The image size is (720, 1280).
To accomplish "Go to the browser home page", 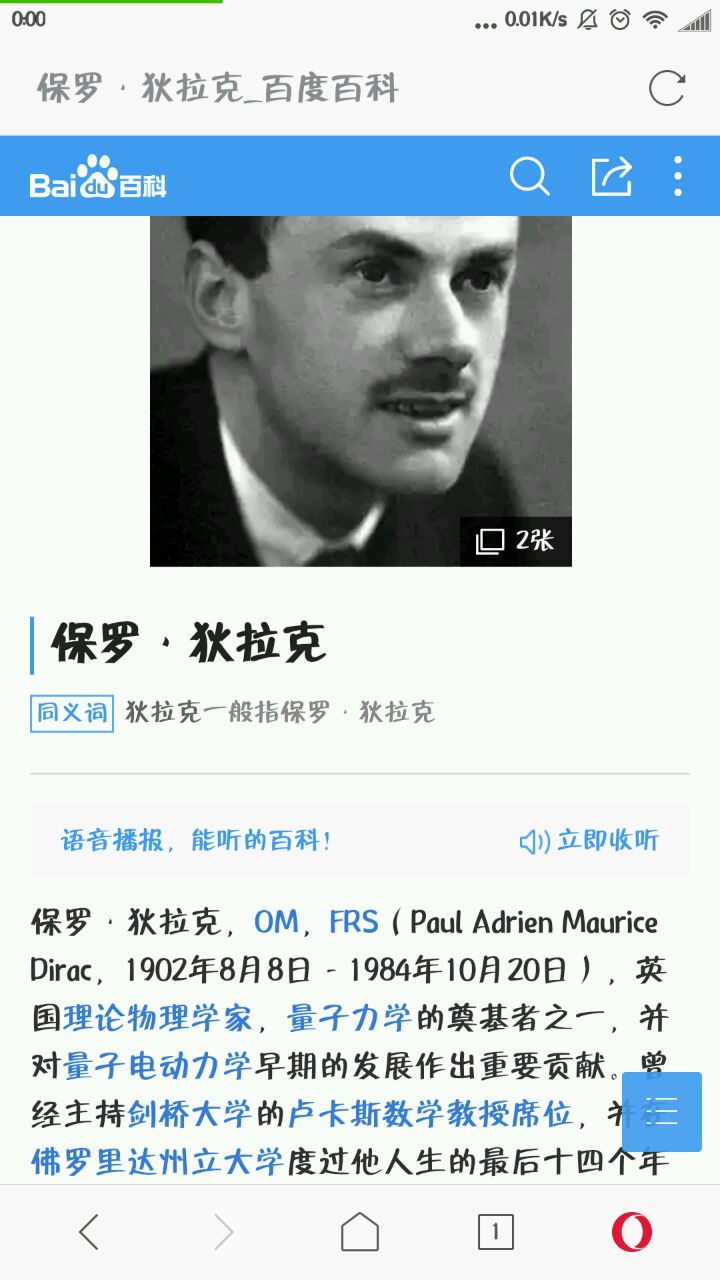I will tap(360, 1232).
